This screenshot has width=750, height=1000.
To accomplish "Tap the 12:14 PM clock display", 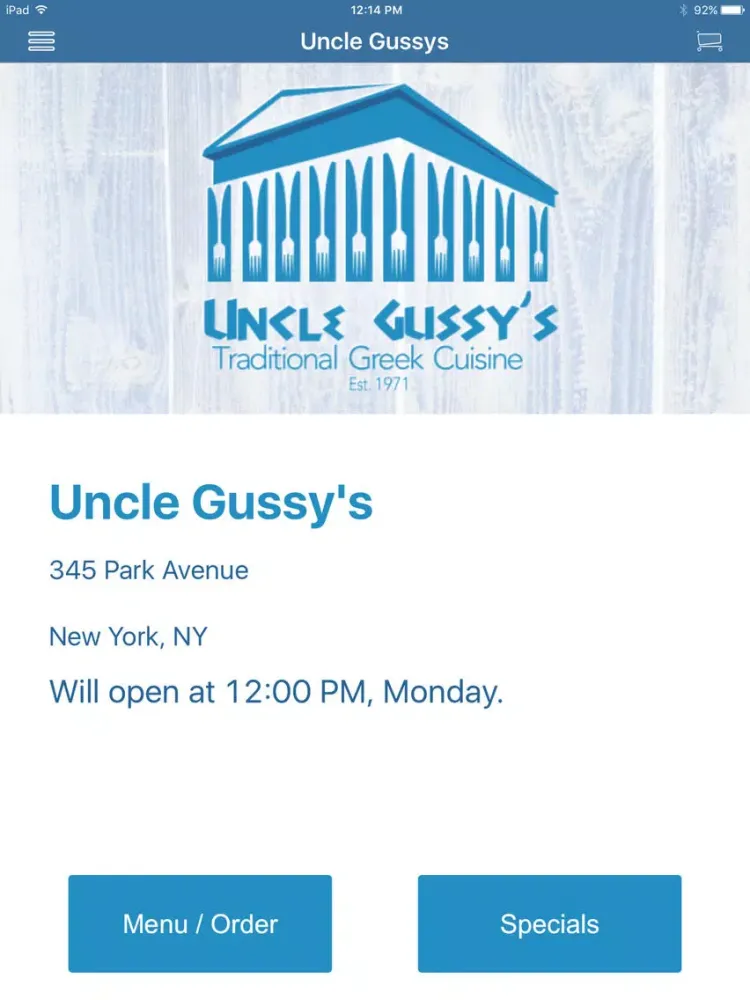I will [x=375, y=10].
